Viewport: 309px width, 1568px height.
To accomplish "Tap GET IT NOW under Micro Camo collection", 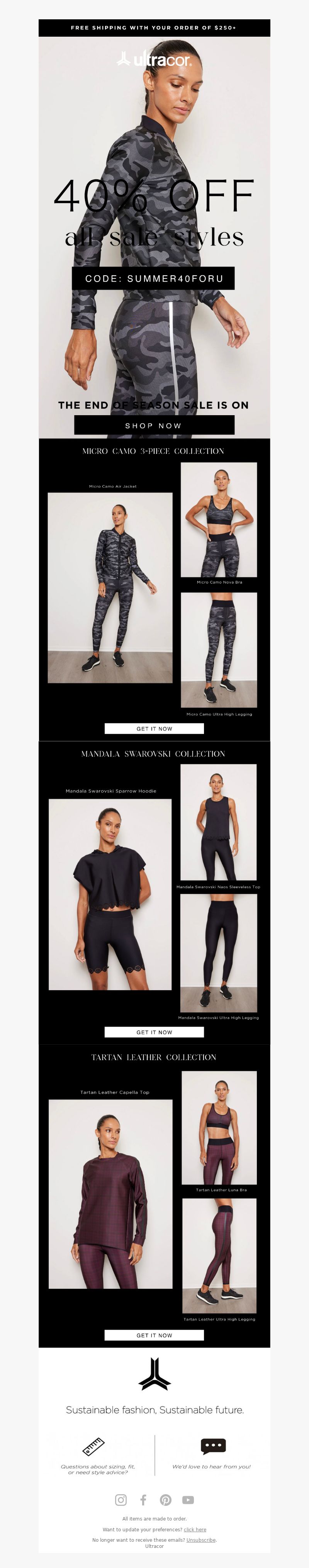I will point(154,728).
